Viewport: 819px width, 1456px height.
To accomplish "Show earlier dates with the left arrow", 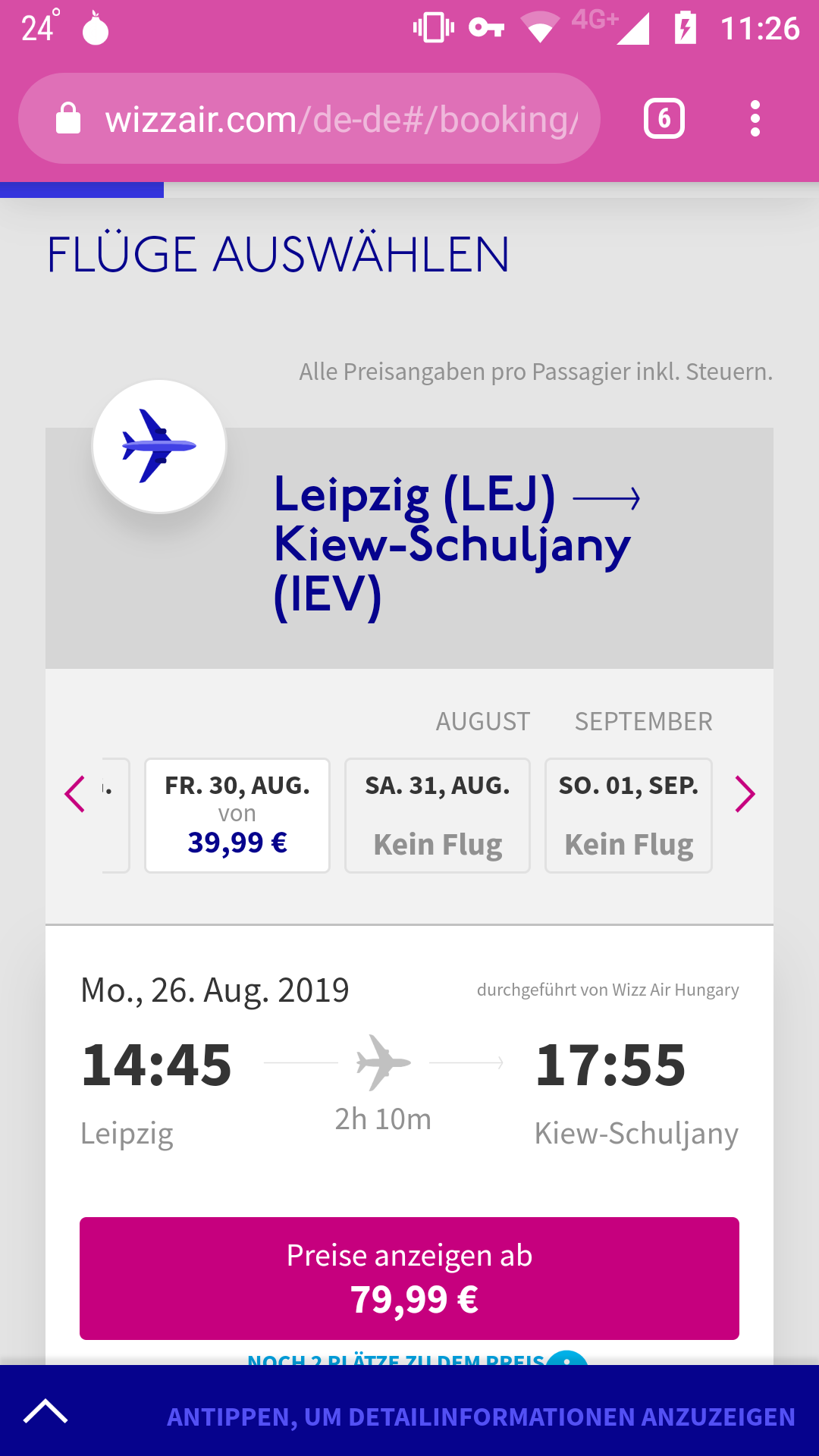I will point(74,795).
